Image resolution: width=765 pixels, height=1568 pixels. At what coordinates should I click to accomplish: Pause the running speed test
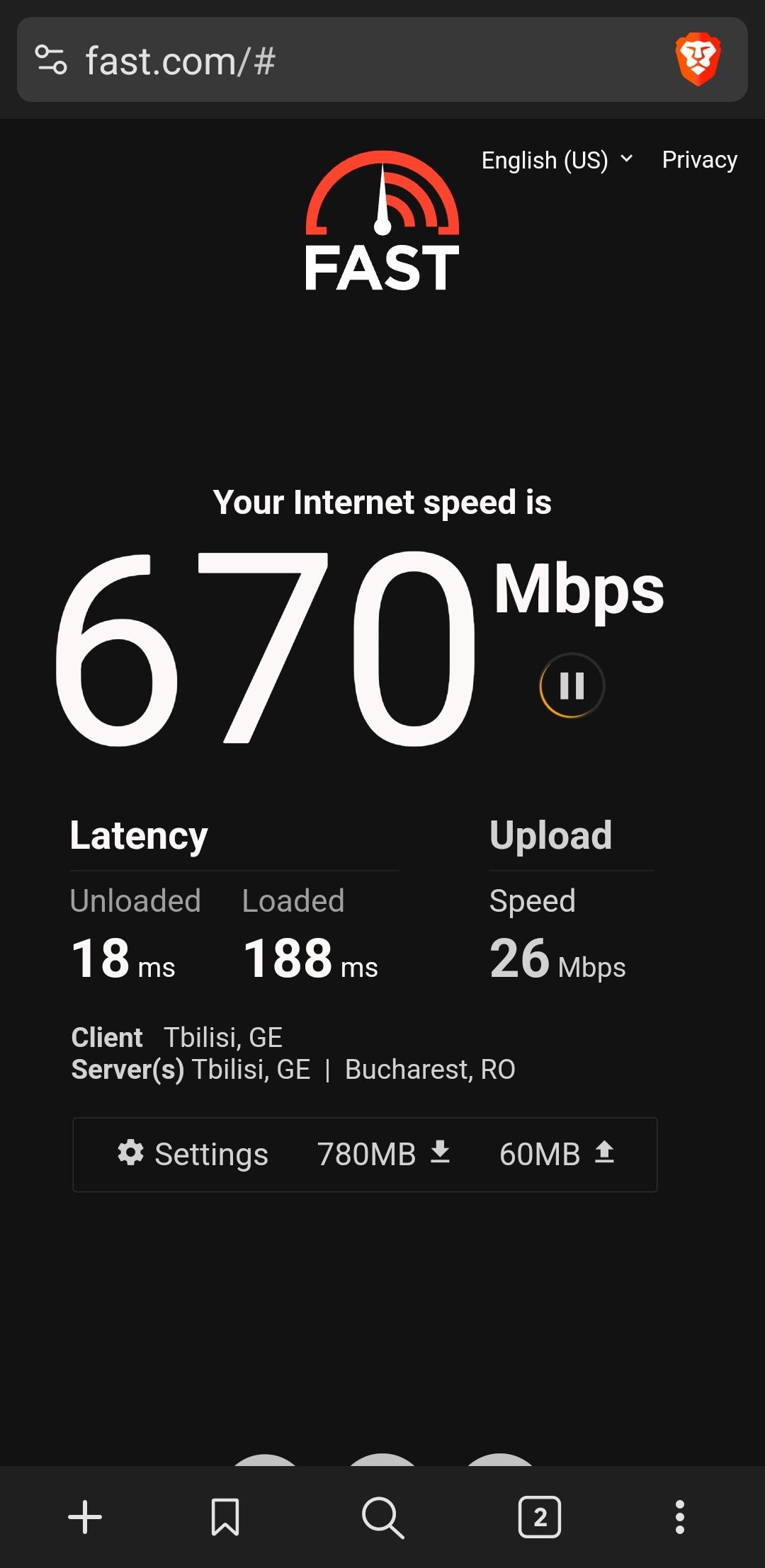click(572, 685)
